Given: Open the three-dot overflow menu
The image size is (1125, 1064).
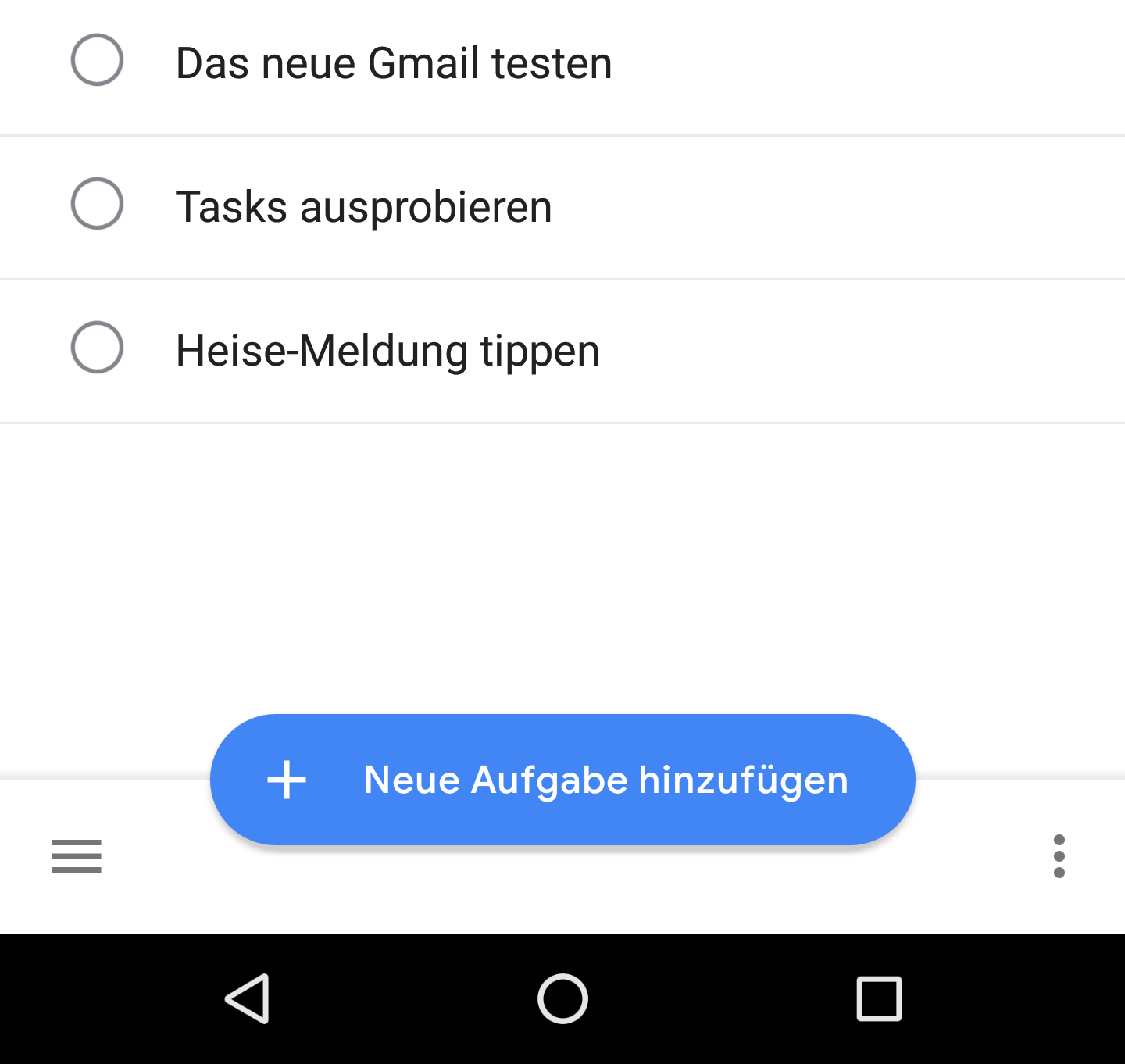Looking at the screenshot, I should (x=1059, y=856).
